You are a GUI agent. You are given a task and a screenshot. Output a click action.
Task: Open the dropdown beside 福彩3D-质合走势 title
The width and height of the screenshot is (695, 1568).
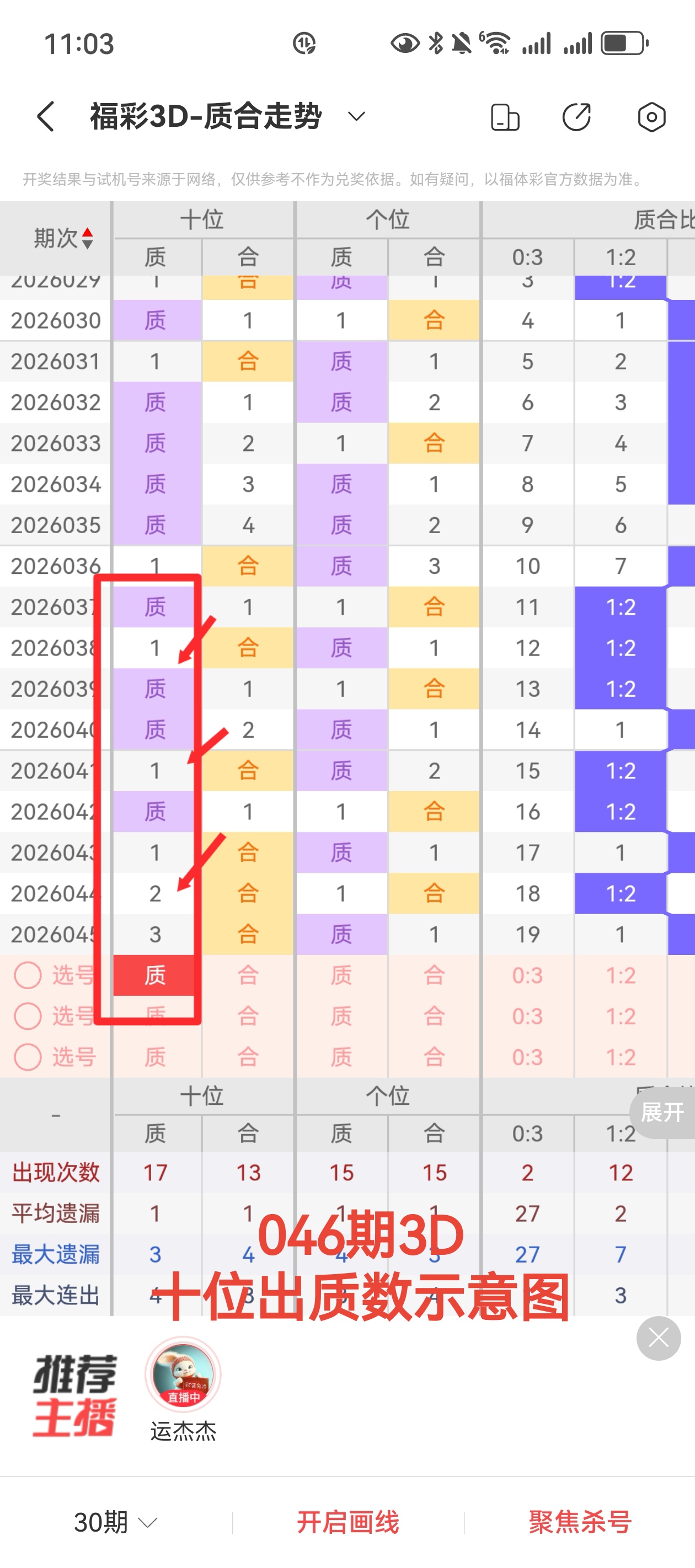pos(356,117)
